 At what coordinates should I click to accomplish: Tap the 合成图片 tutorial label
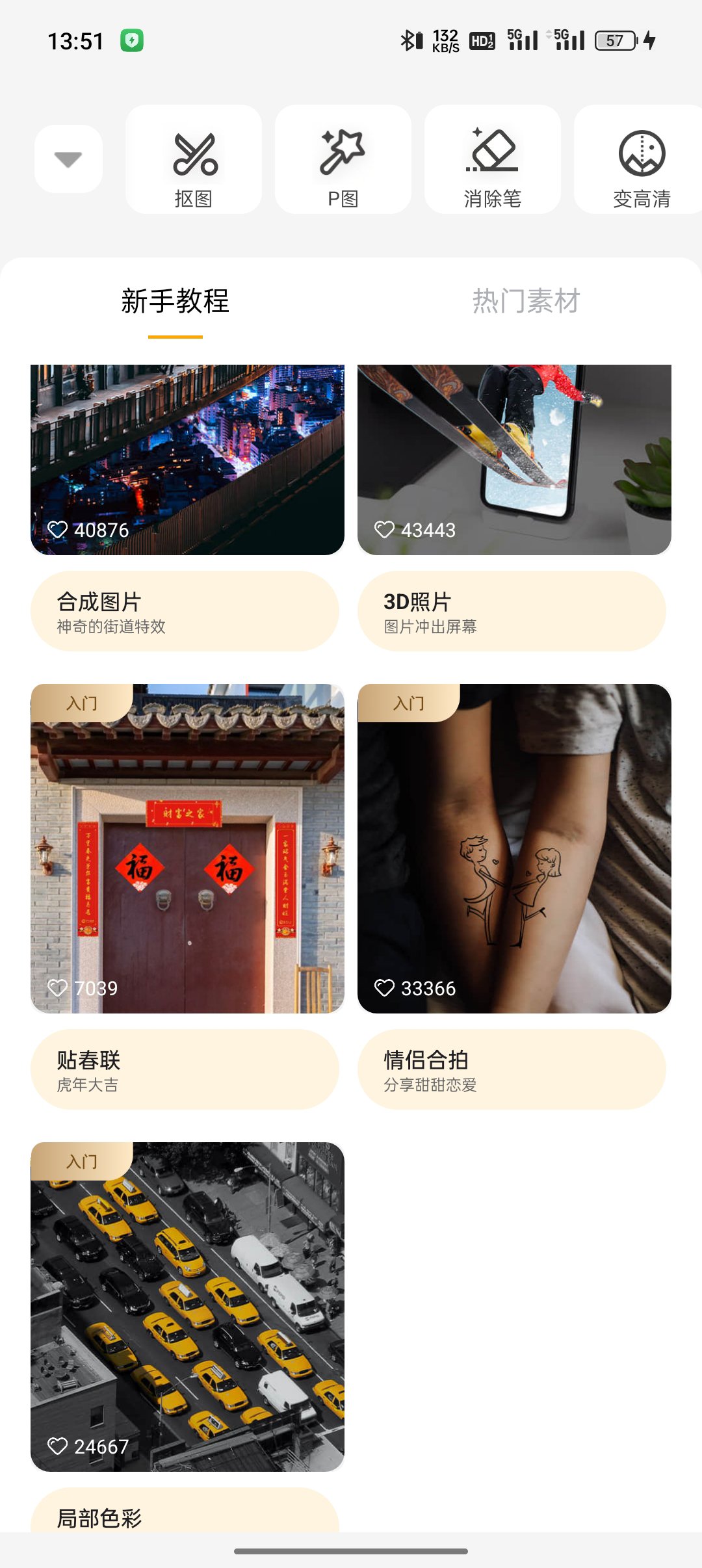(185, 611)
